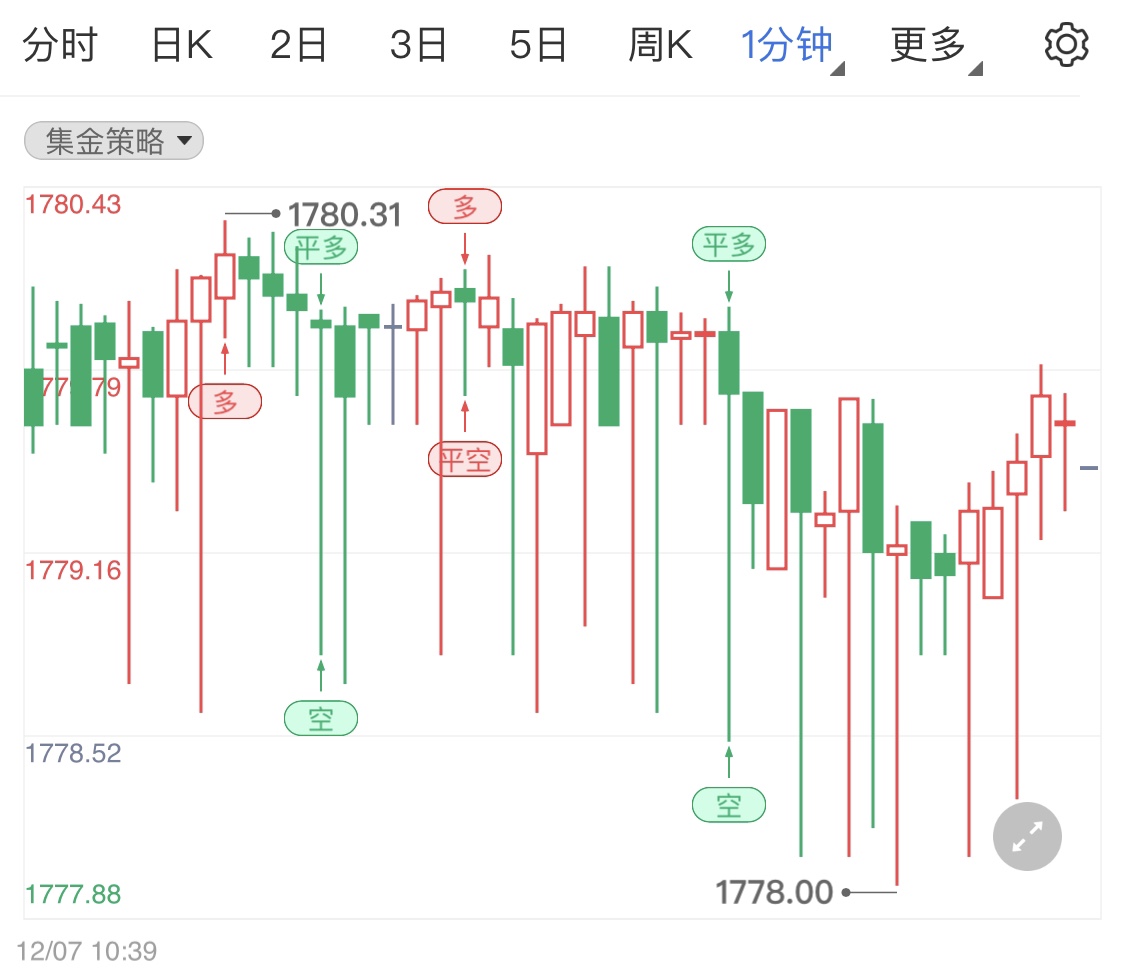Switch to the 分时 chart tab
Image resolution: width=1125 pixels, height=979 pixels.
point(60,46)
